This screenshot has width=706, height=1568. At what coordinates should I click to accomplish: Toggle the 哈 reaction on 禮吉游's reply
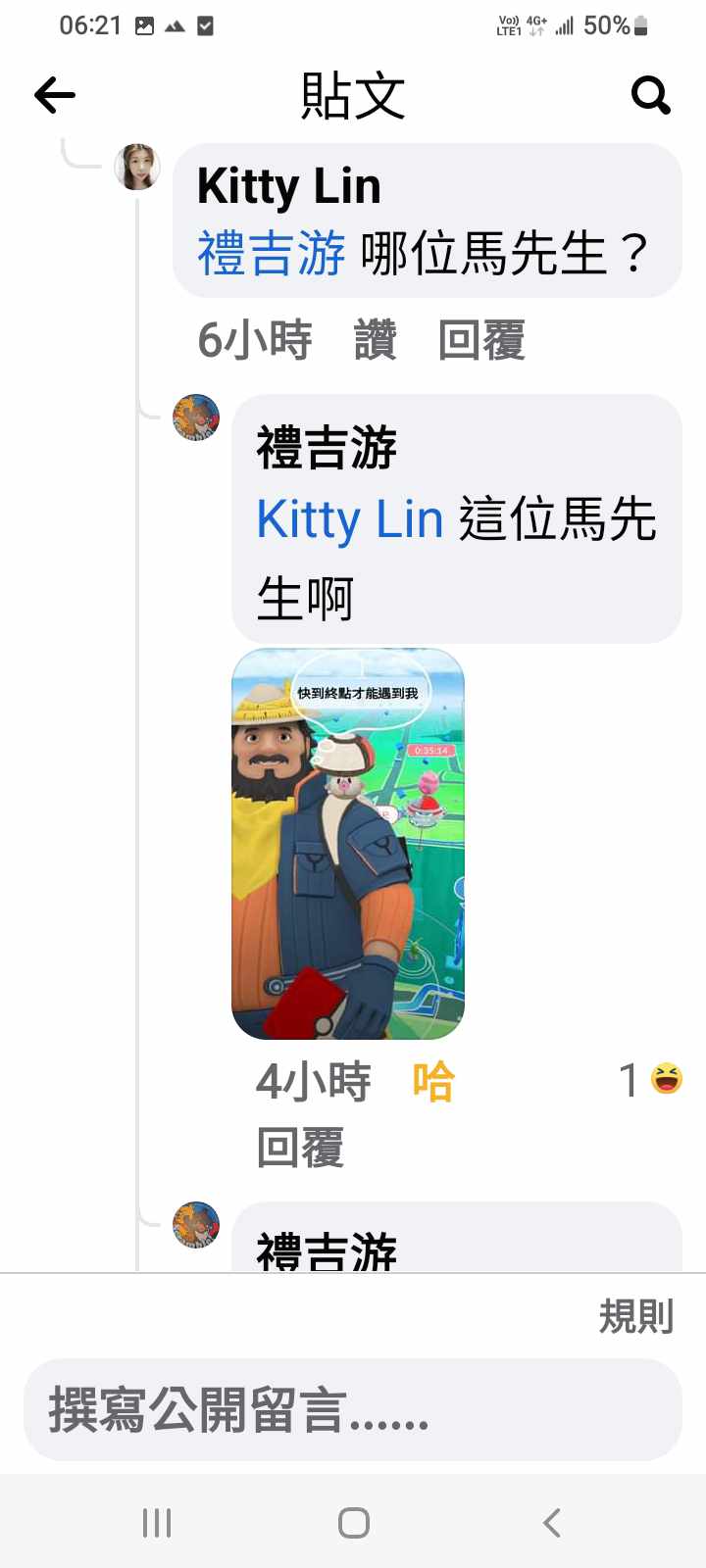432,1082
